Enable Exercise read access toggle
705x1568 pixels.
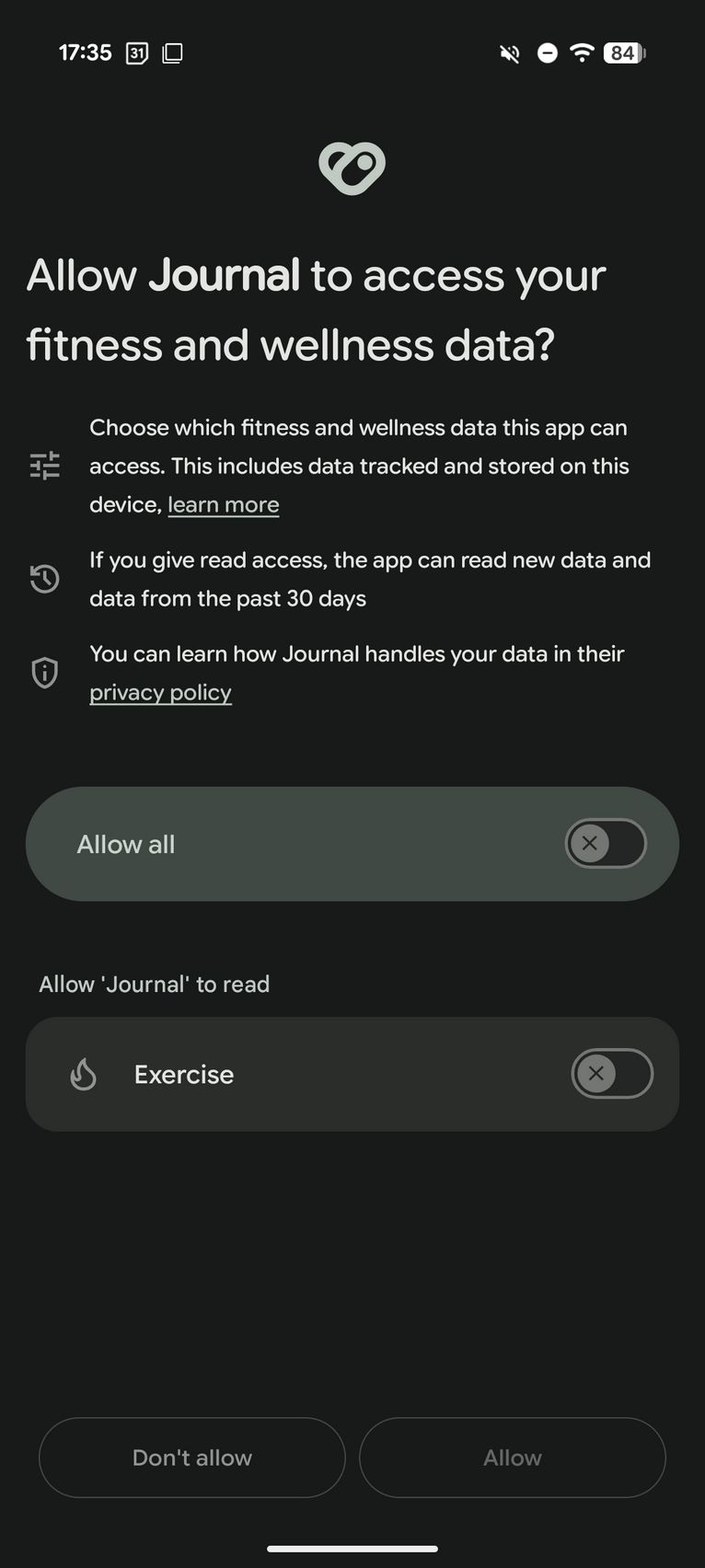click(612, 1073)
